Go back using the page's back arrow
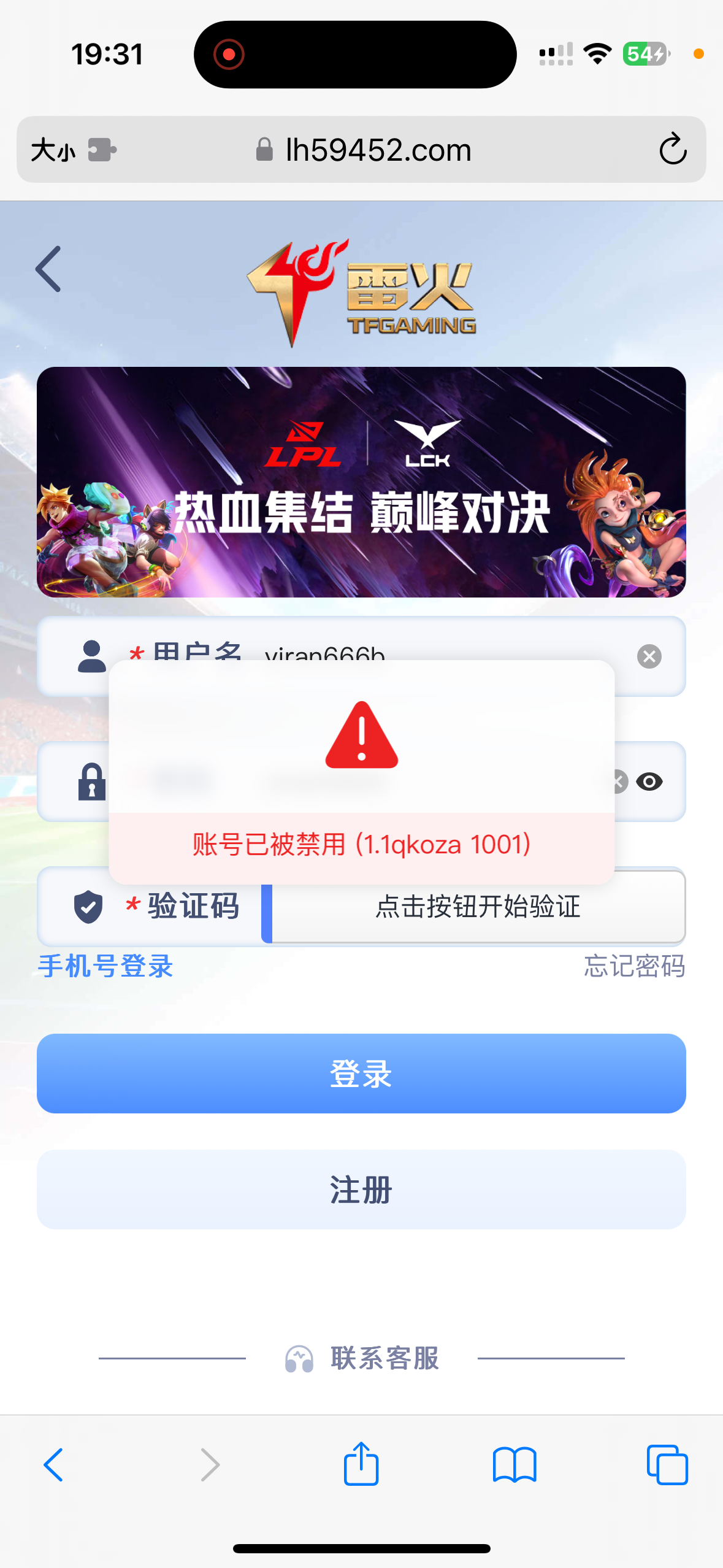723x1568 pixels. point(48,269)
